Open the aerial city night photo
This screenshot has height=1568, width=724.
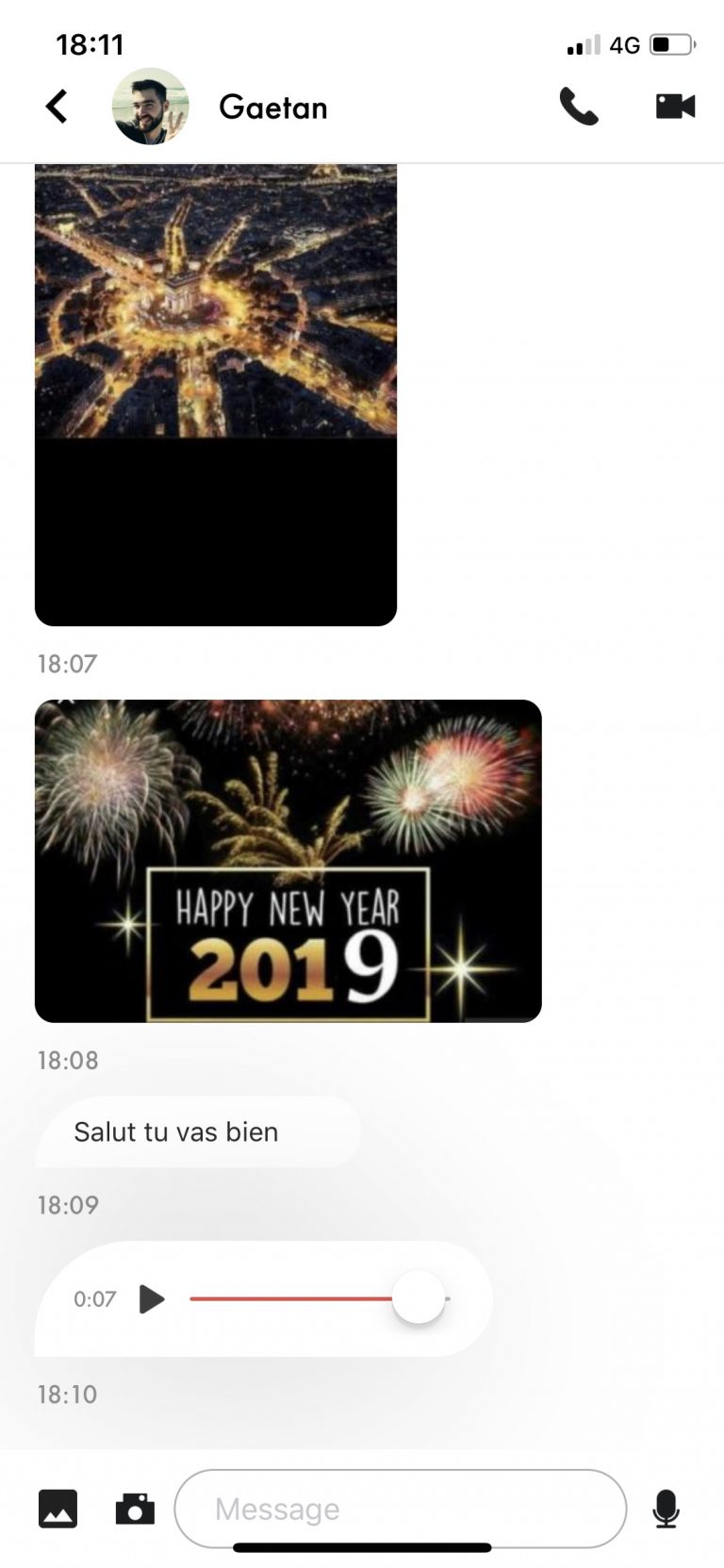[216, 395]
